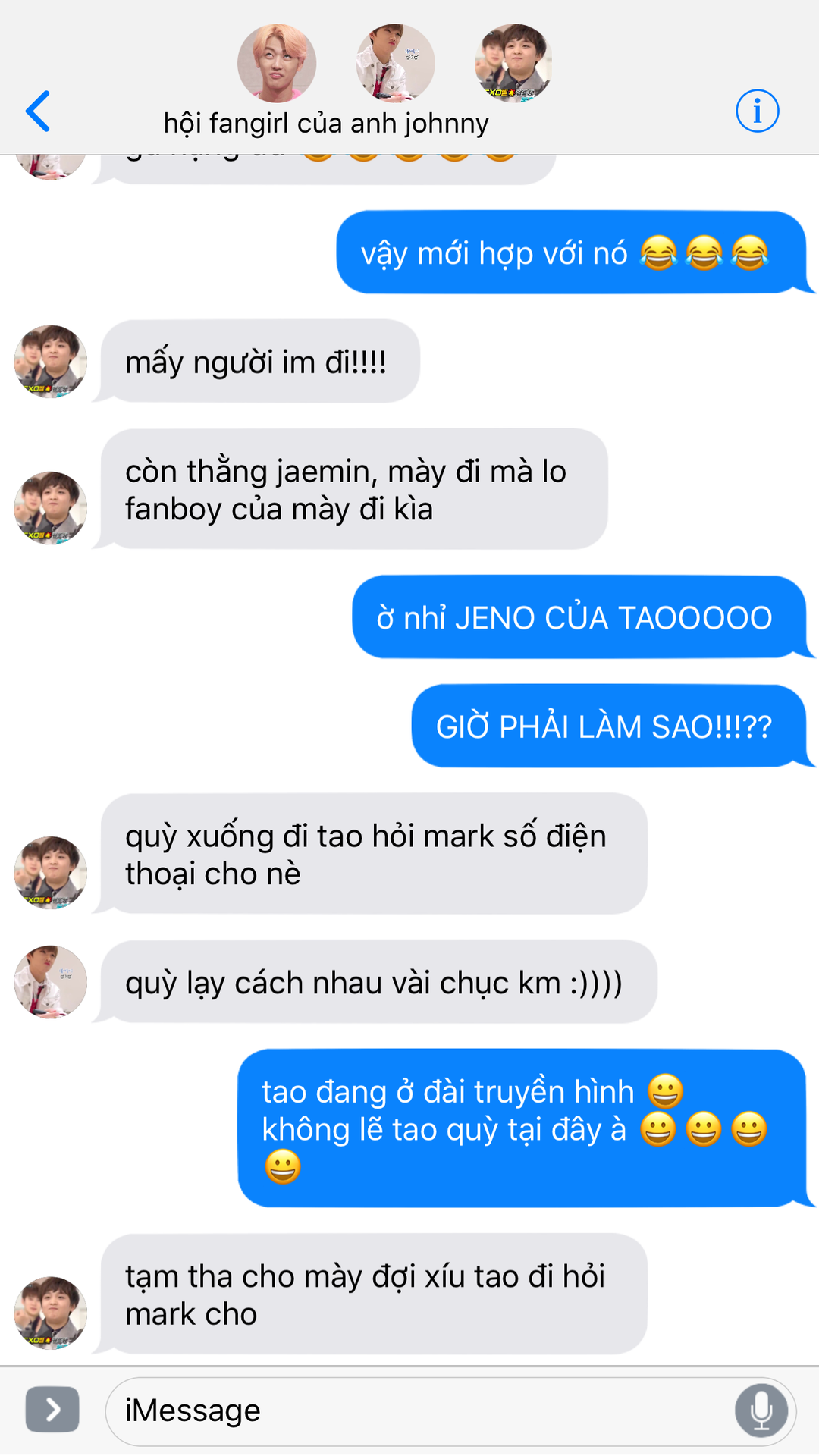Open the group details info icon
The height and width of the screenshot is (1456, 819).
[757, 111]
